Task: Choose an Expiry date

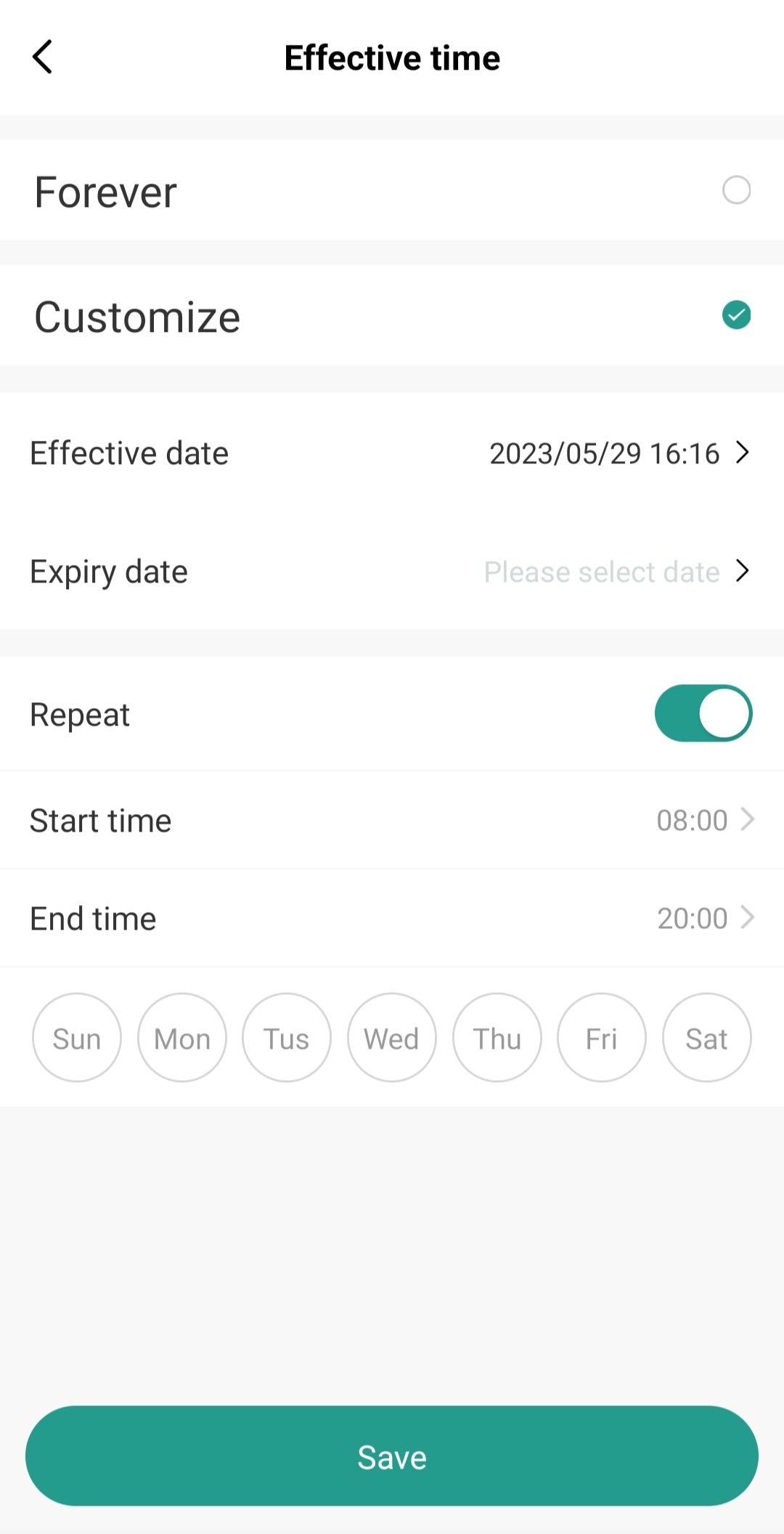Action: pyautogui.click(x=616, y=572)
